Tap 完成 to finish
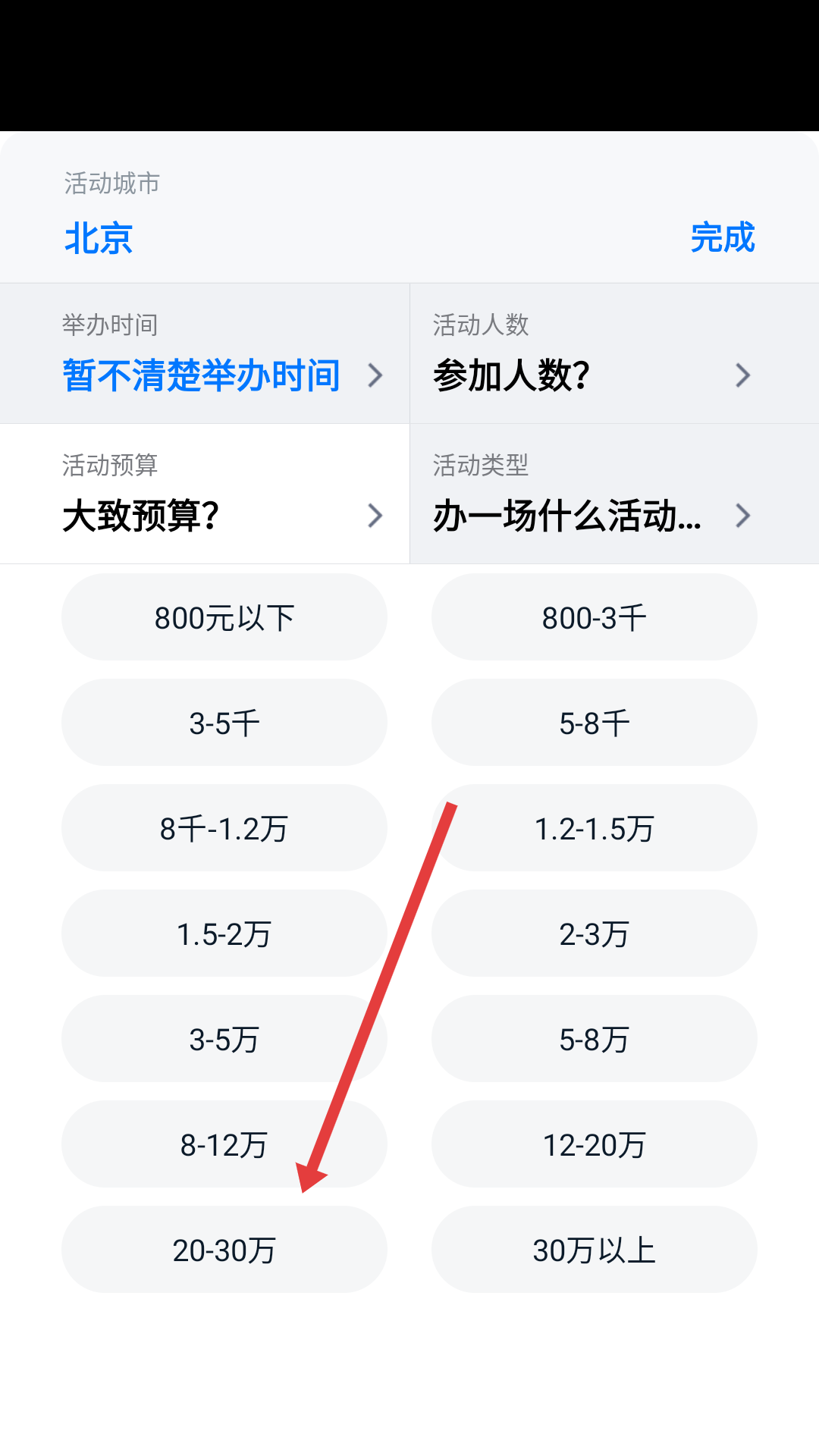Screen dimensions: 819x1456 [722, 238]
